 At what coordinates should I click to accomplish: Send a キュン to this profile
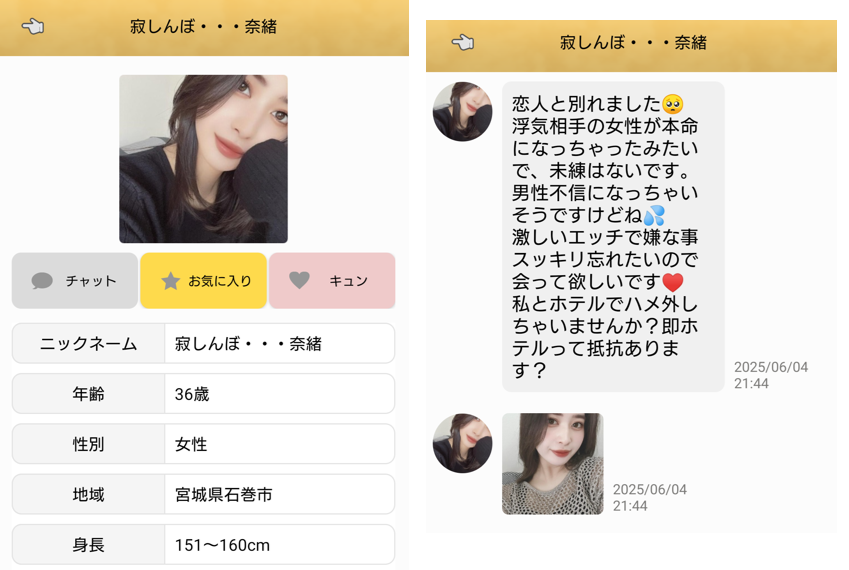click(331, 281)
